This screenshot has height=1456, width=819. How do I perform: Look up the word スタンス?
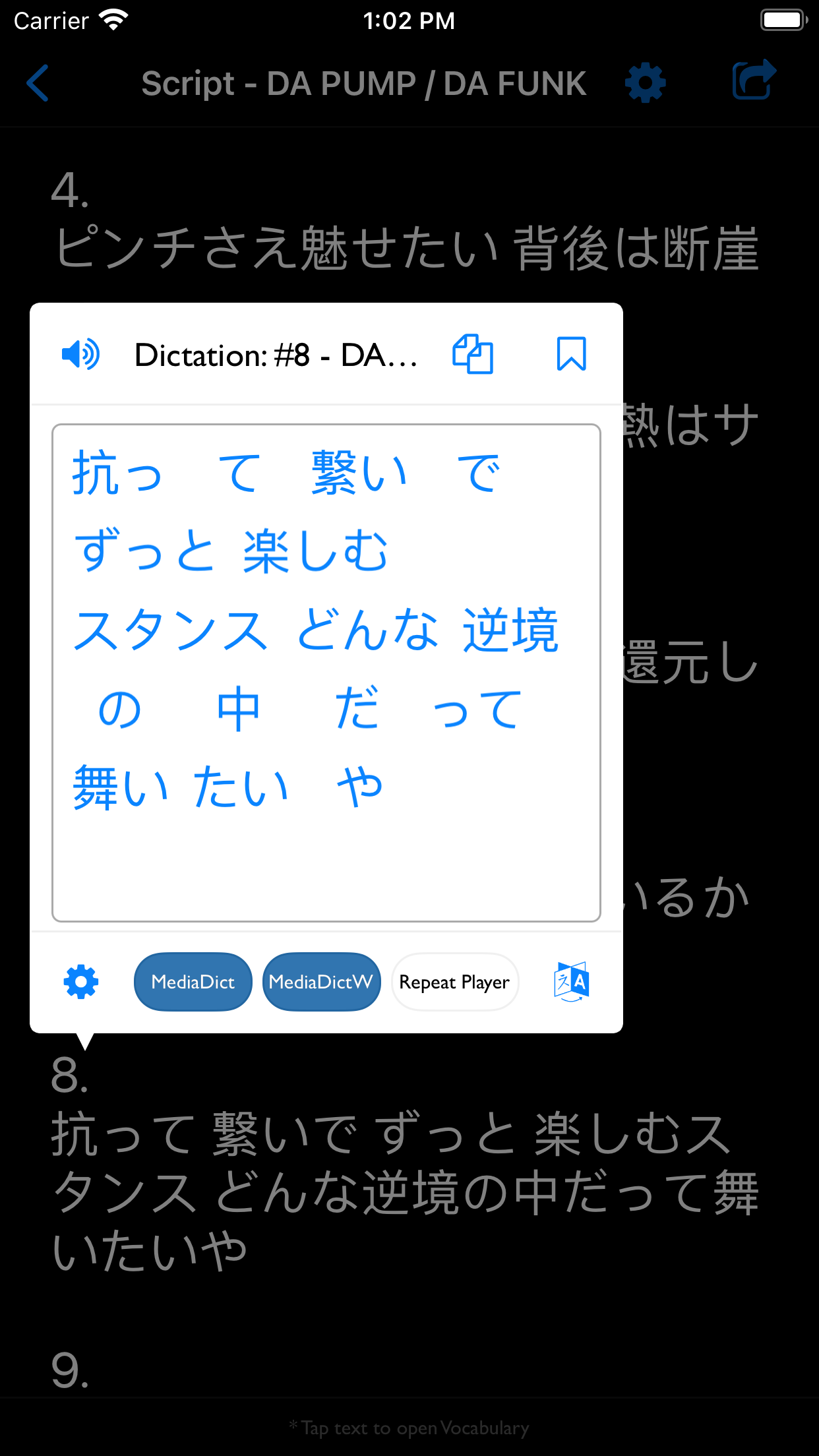170,630
